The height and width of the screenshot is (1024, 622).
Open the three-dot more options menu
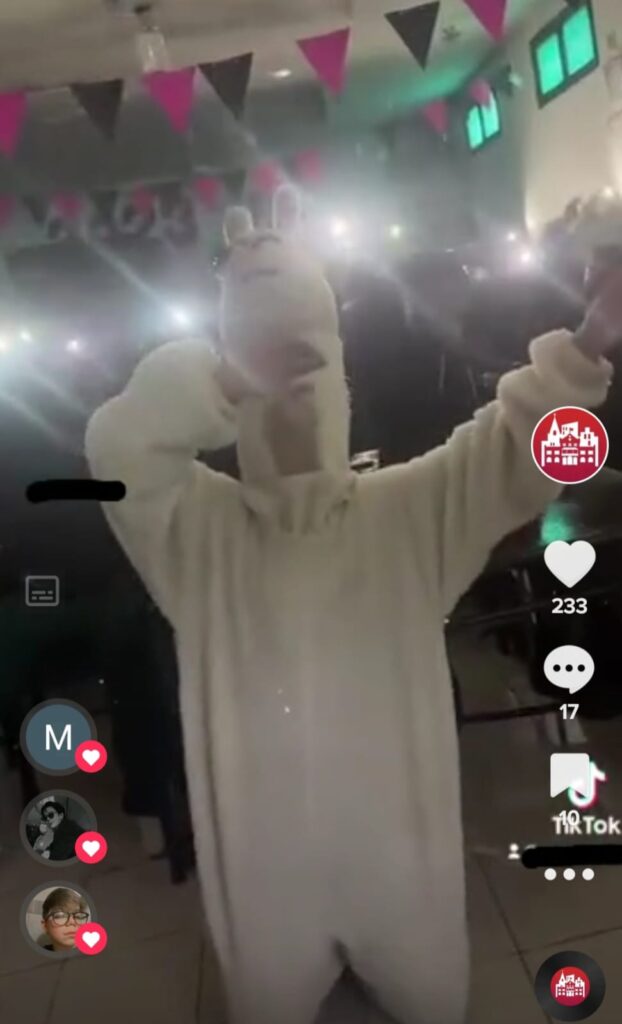pos(569,874)
